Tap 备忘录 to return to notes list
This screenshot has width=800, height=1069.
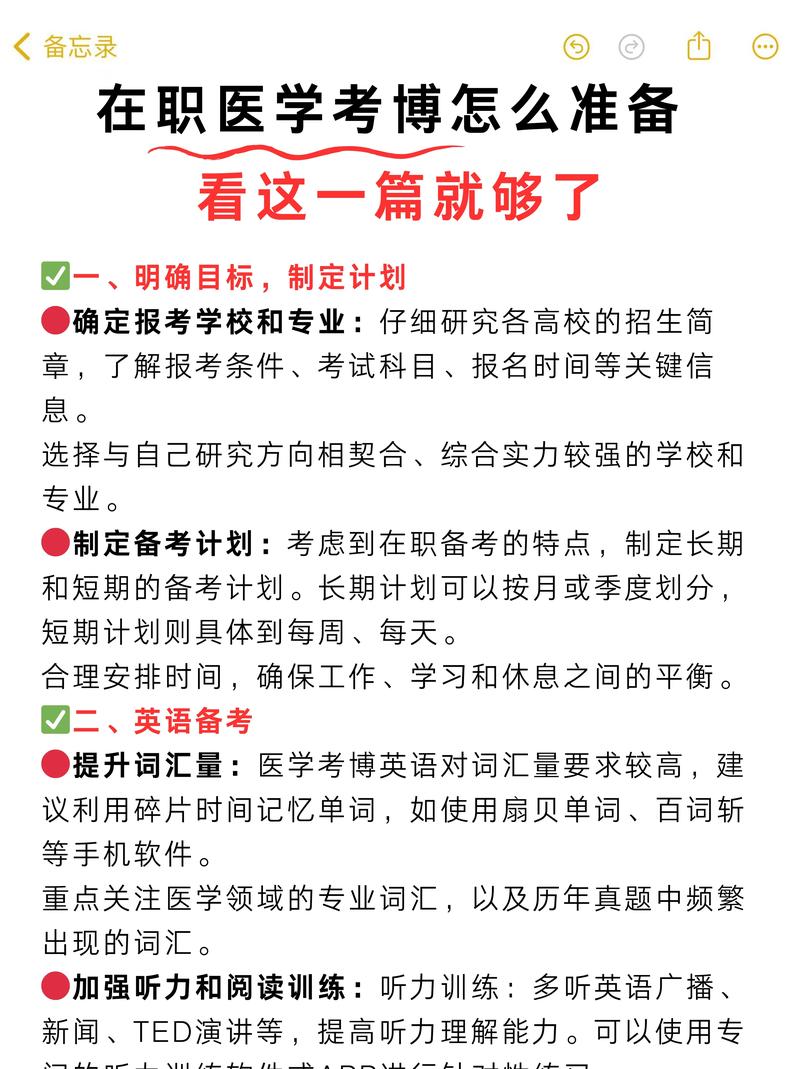click(81, 45)
